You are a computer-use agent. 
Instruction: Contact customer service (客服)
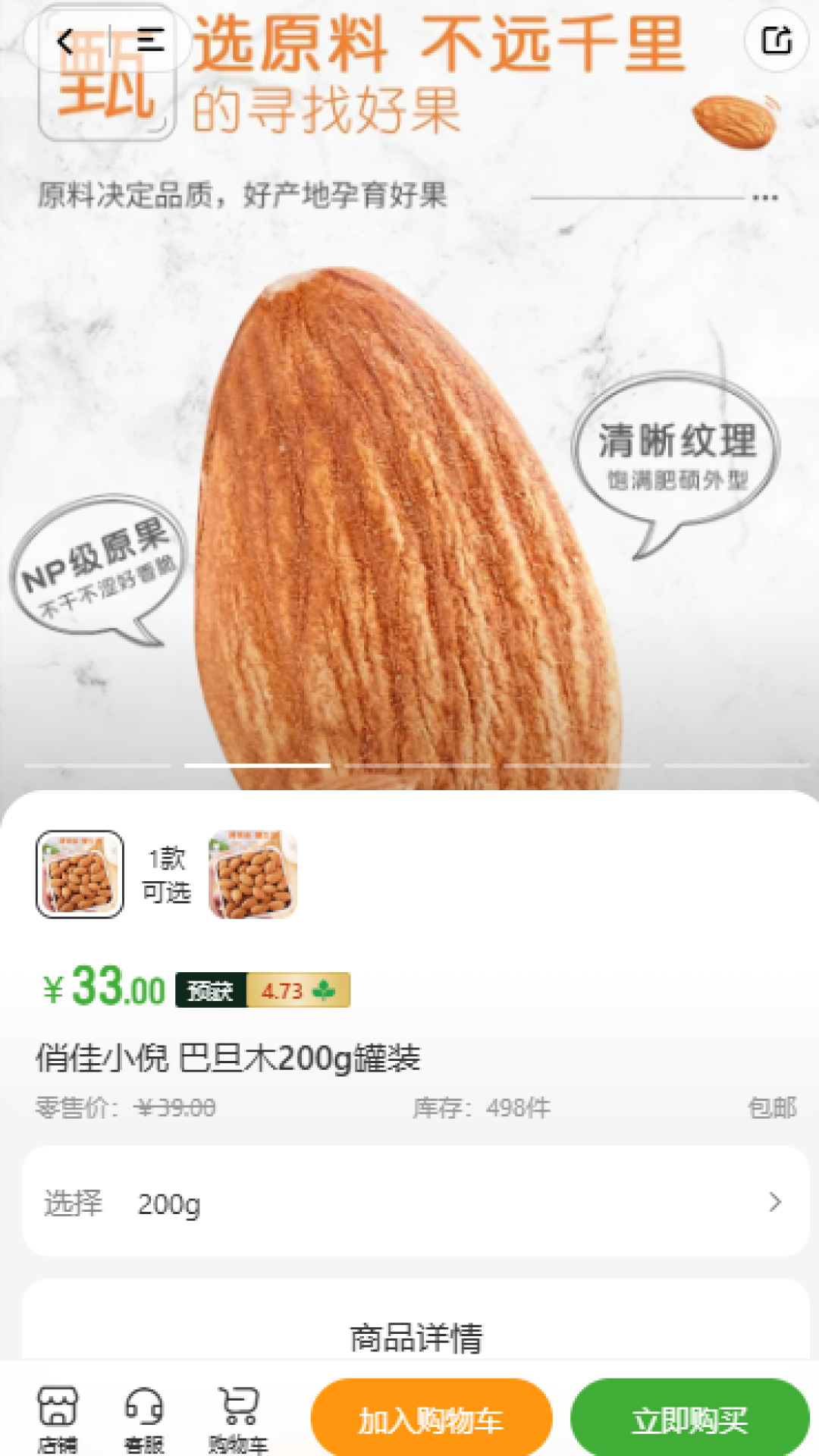144,1418
